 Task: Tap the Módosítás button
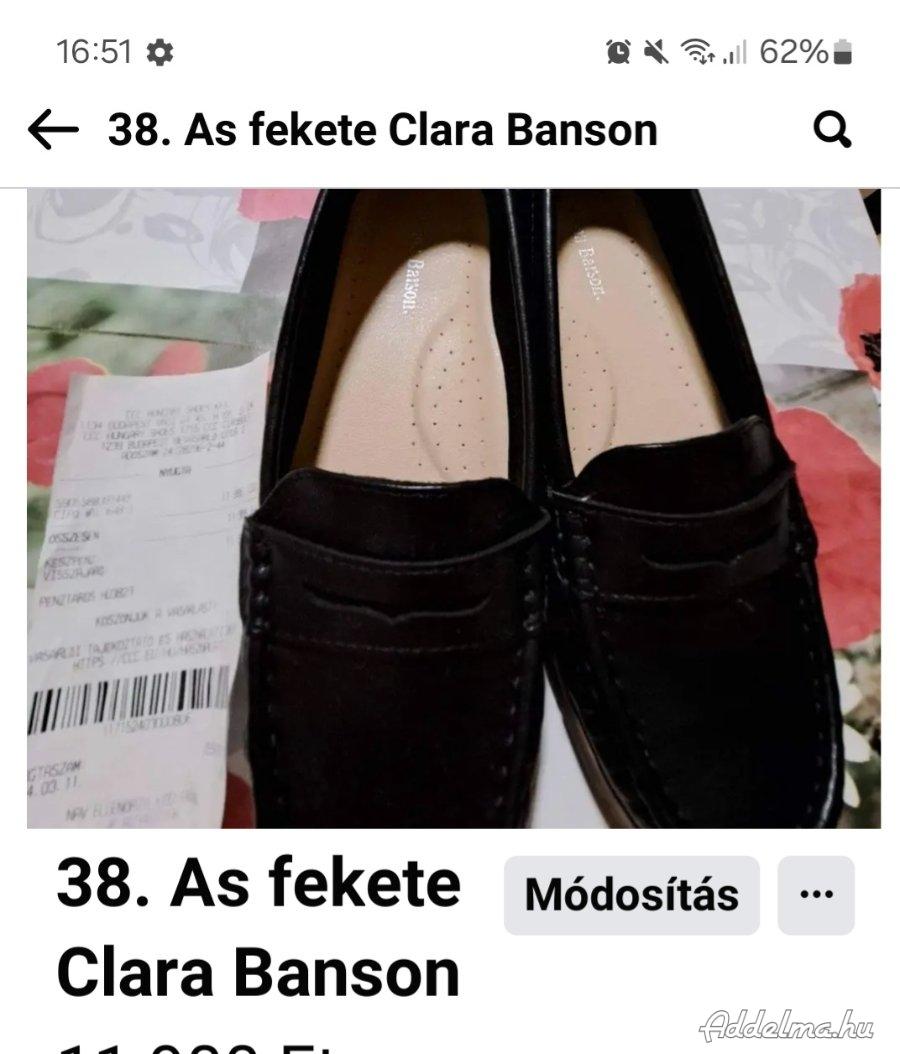pyautogui.click(x=631, y=895)
